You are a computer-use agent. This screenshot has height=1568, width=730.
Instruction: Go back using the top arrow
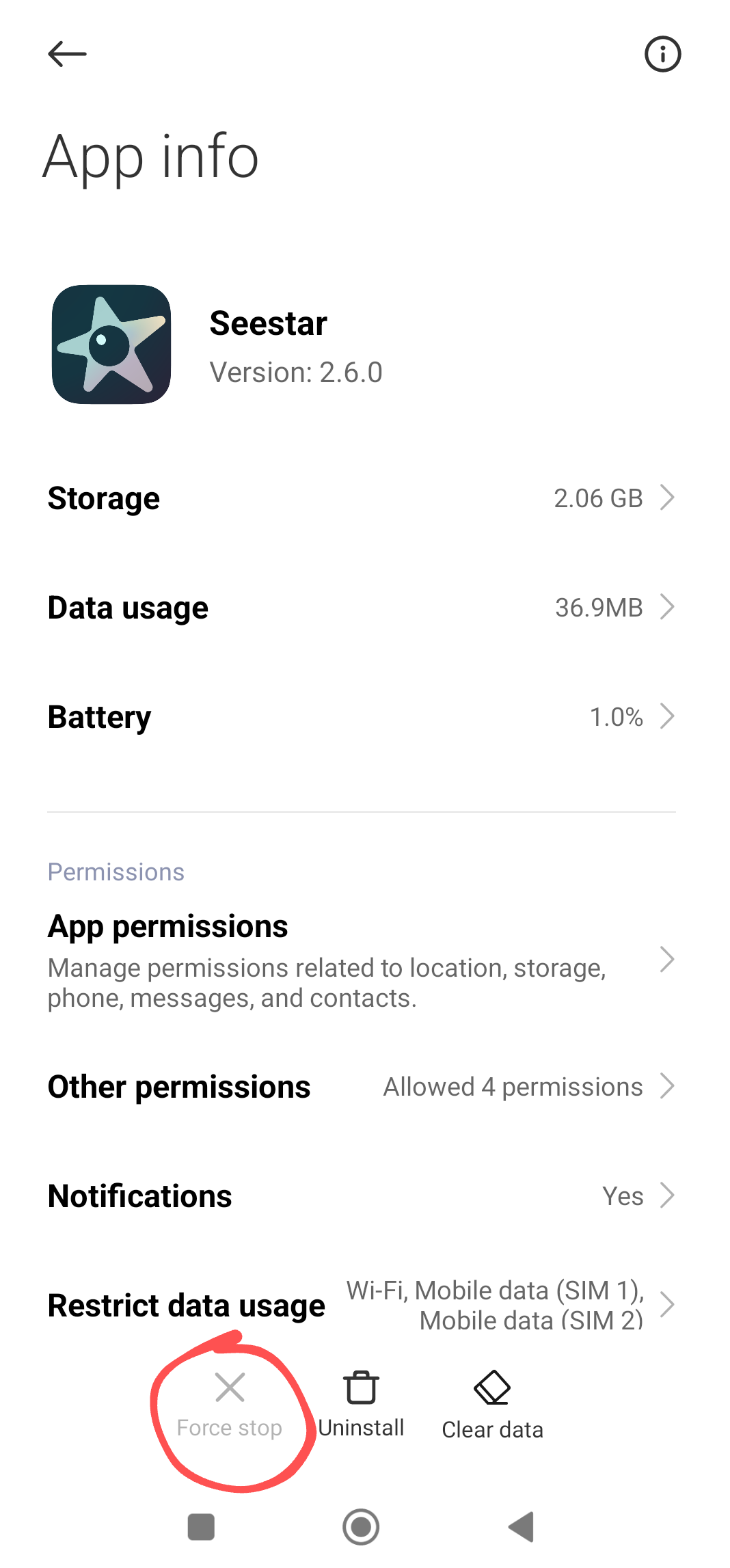(67, 53)
